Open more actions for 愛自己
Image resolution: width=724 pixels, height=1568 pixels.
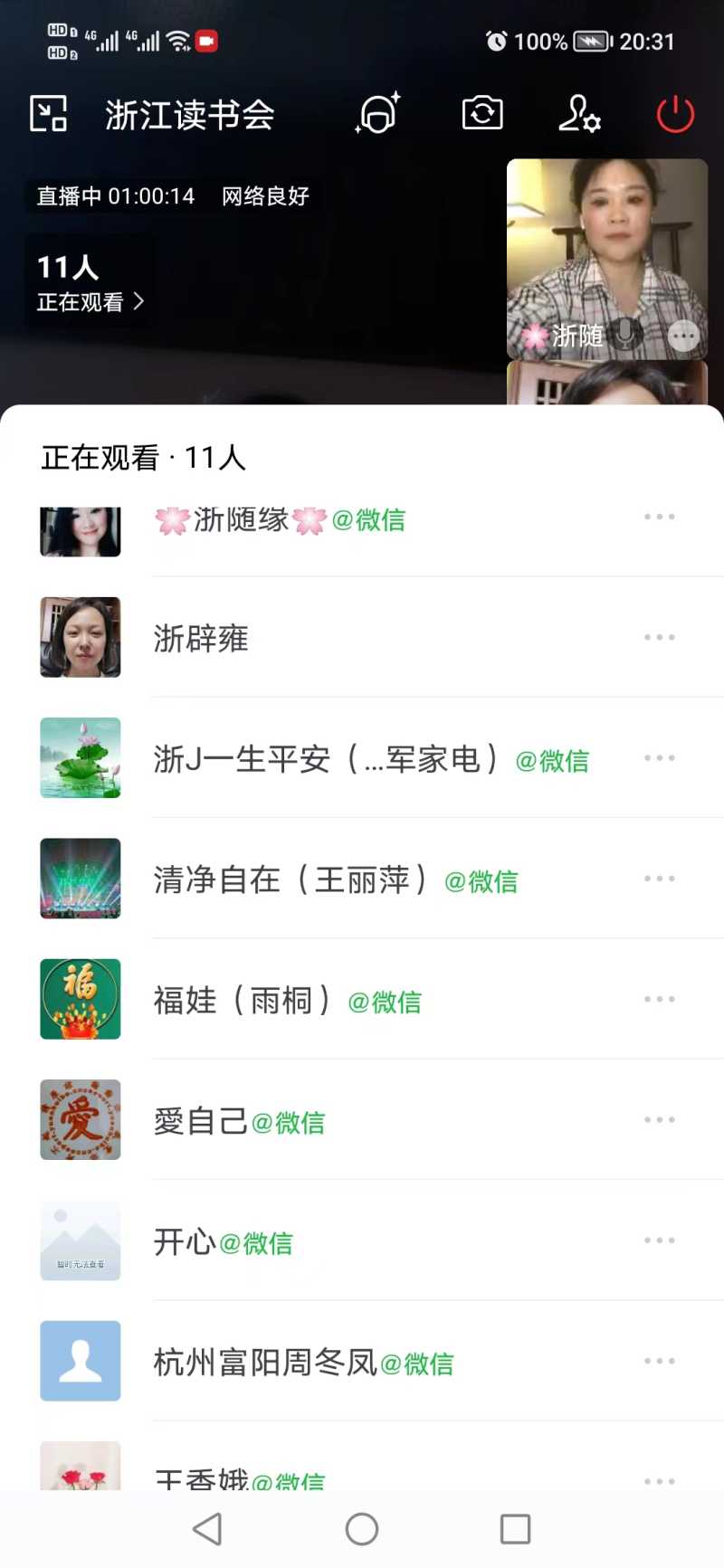pos(659,1120)
